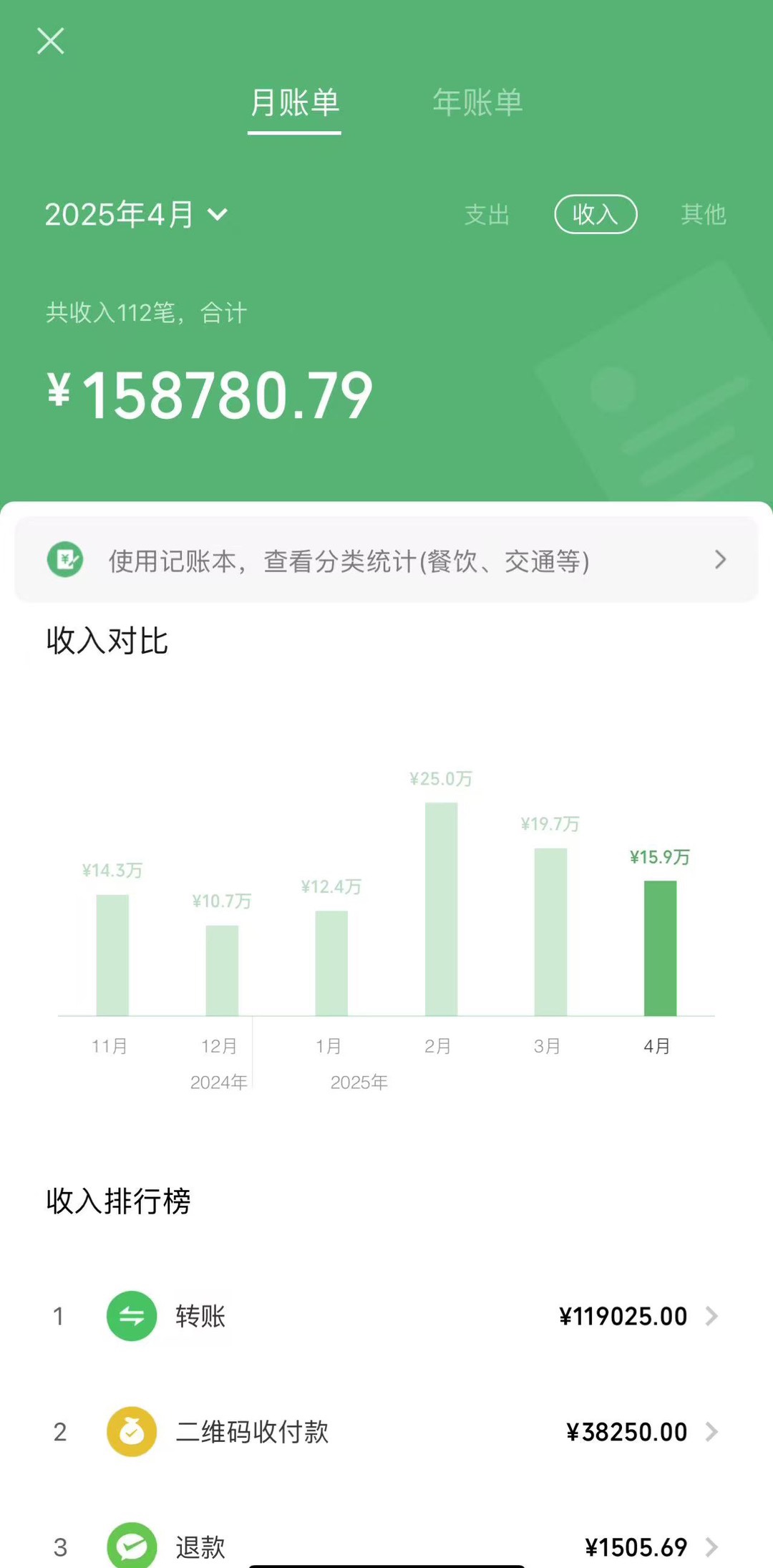The image size is (773, 1568).
Task: Open the 2025年4月 month dropdown
Action: coord(136,214)
